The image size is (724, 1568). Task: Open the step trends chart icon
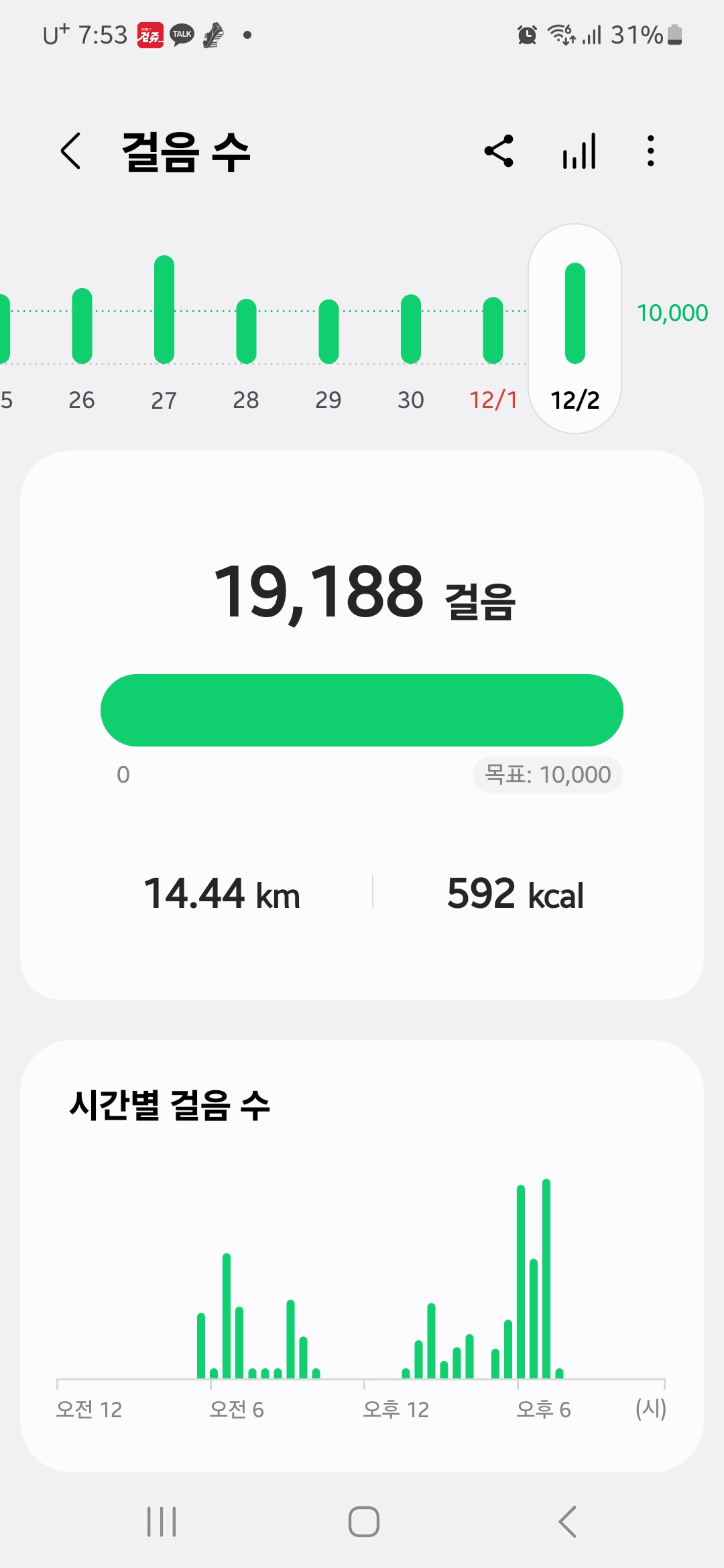(x=579, y=151)
